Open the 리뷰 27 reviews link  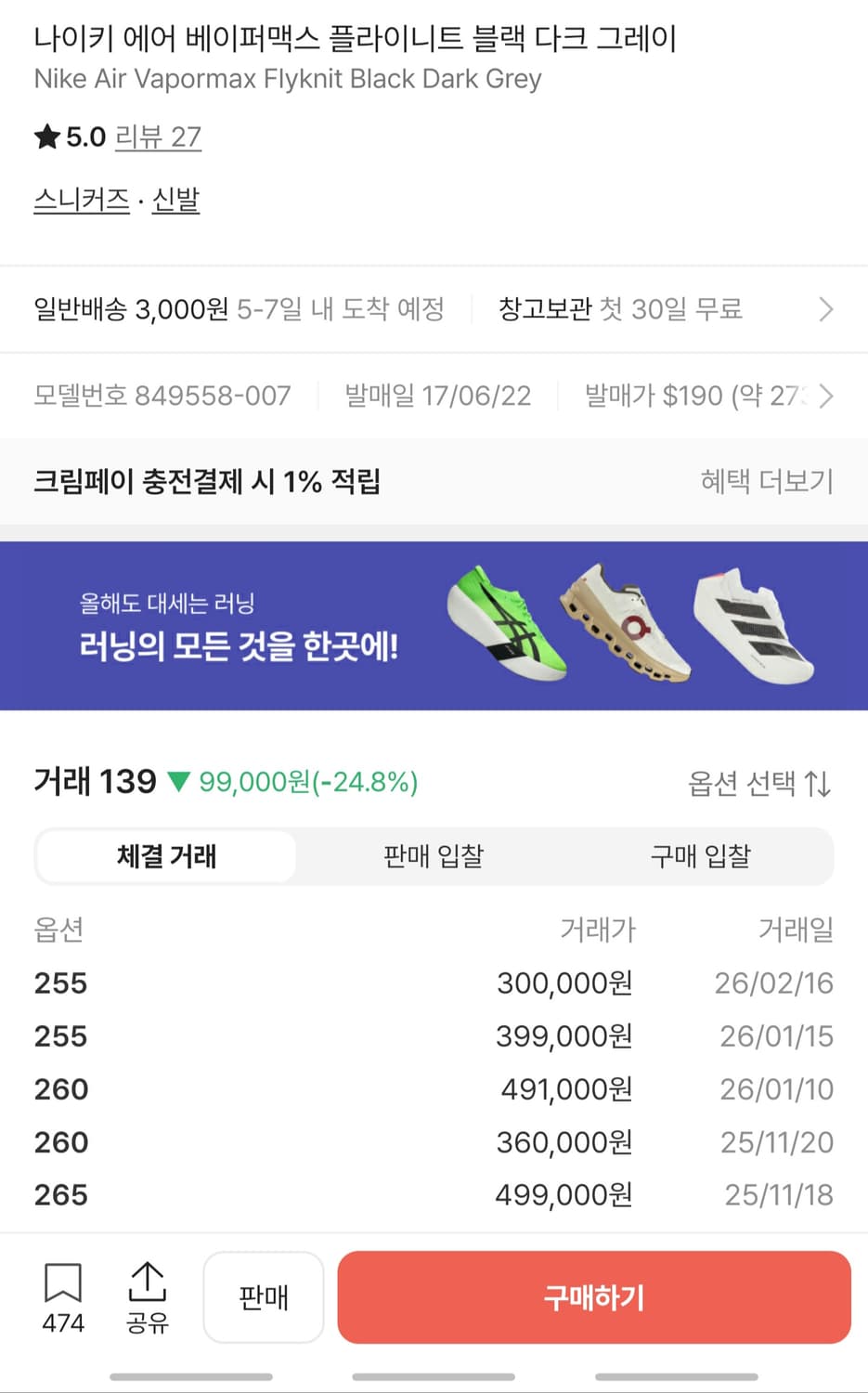coord(158,136)
